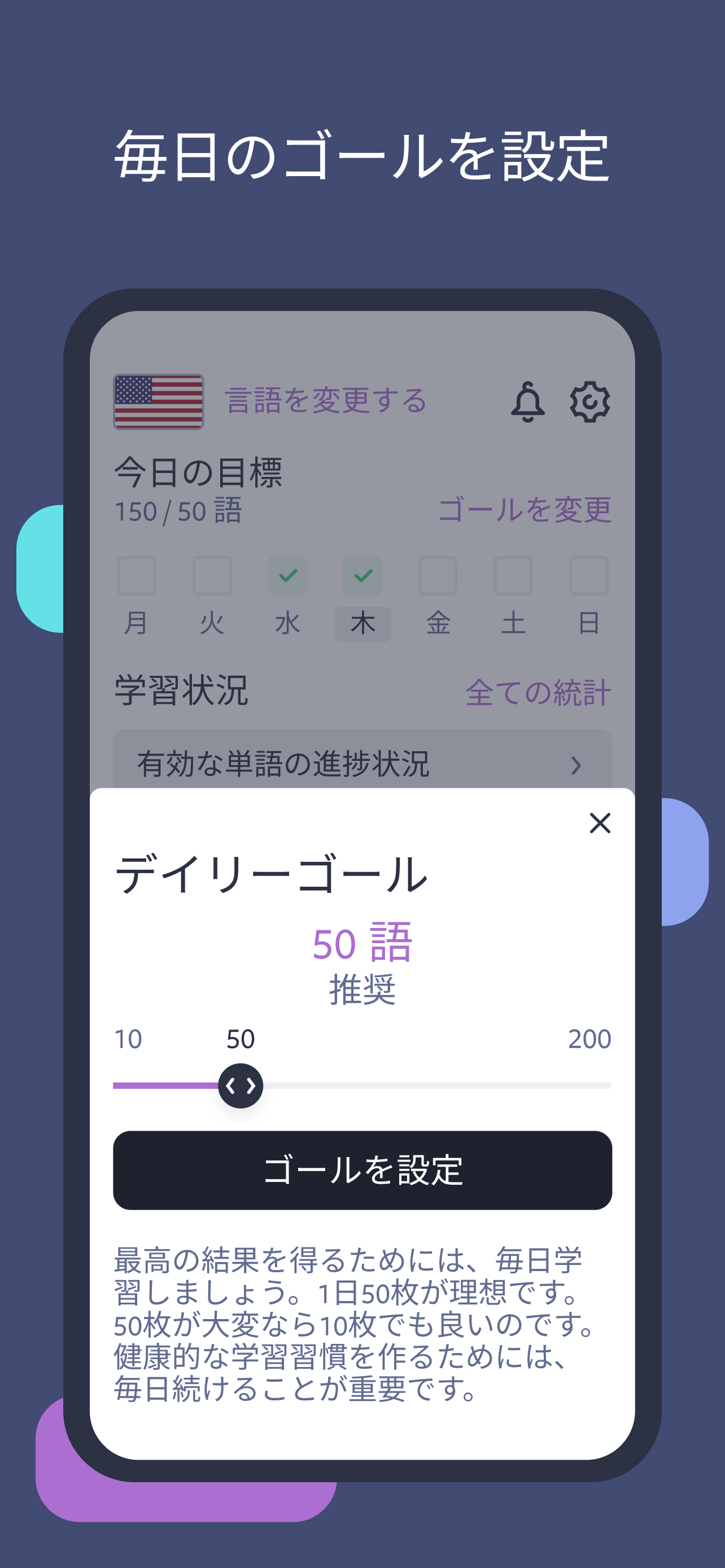Select the highlighted 木 day tab

[x=362, y=622]
